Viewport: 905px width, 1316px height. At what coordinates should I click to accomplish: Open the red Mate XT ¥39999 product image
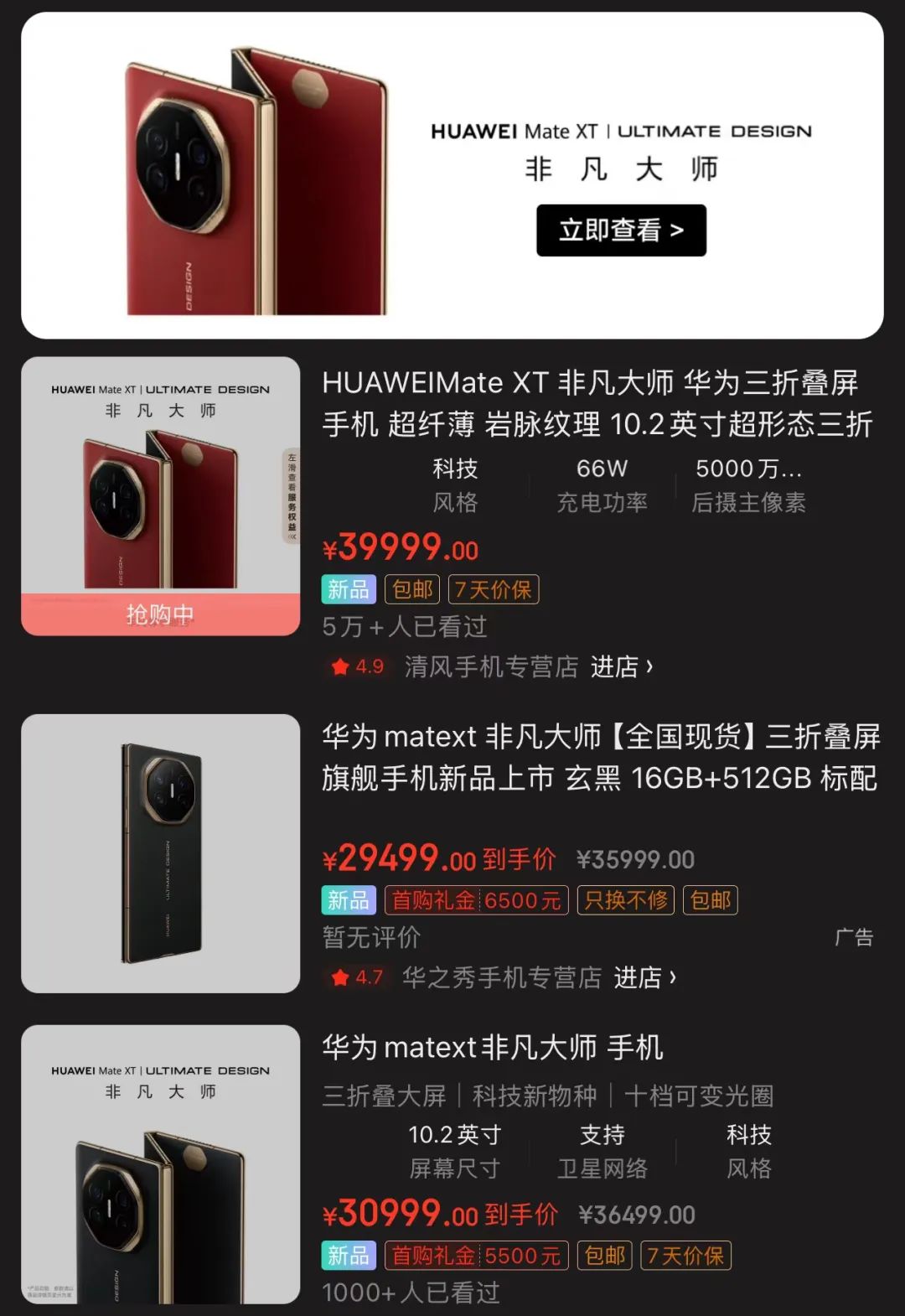click(160, 495)
